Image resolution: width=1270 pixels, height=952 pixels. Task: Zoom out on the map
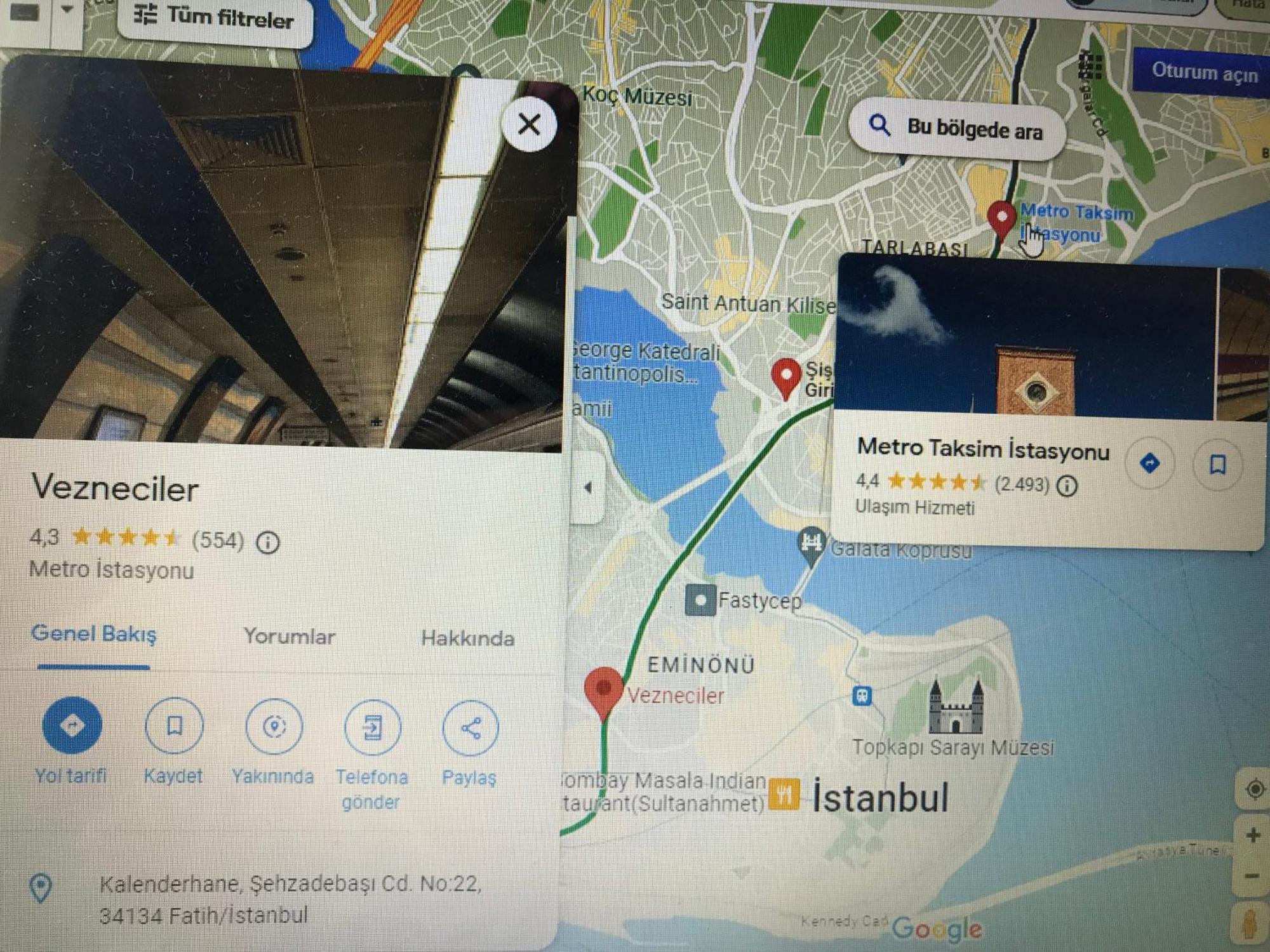[x=1252, y=876]
